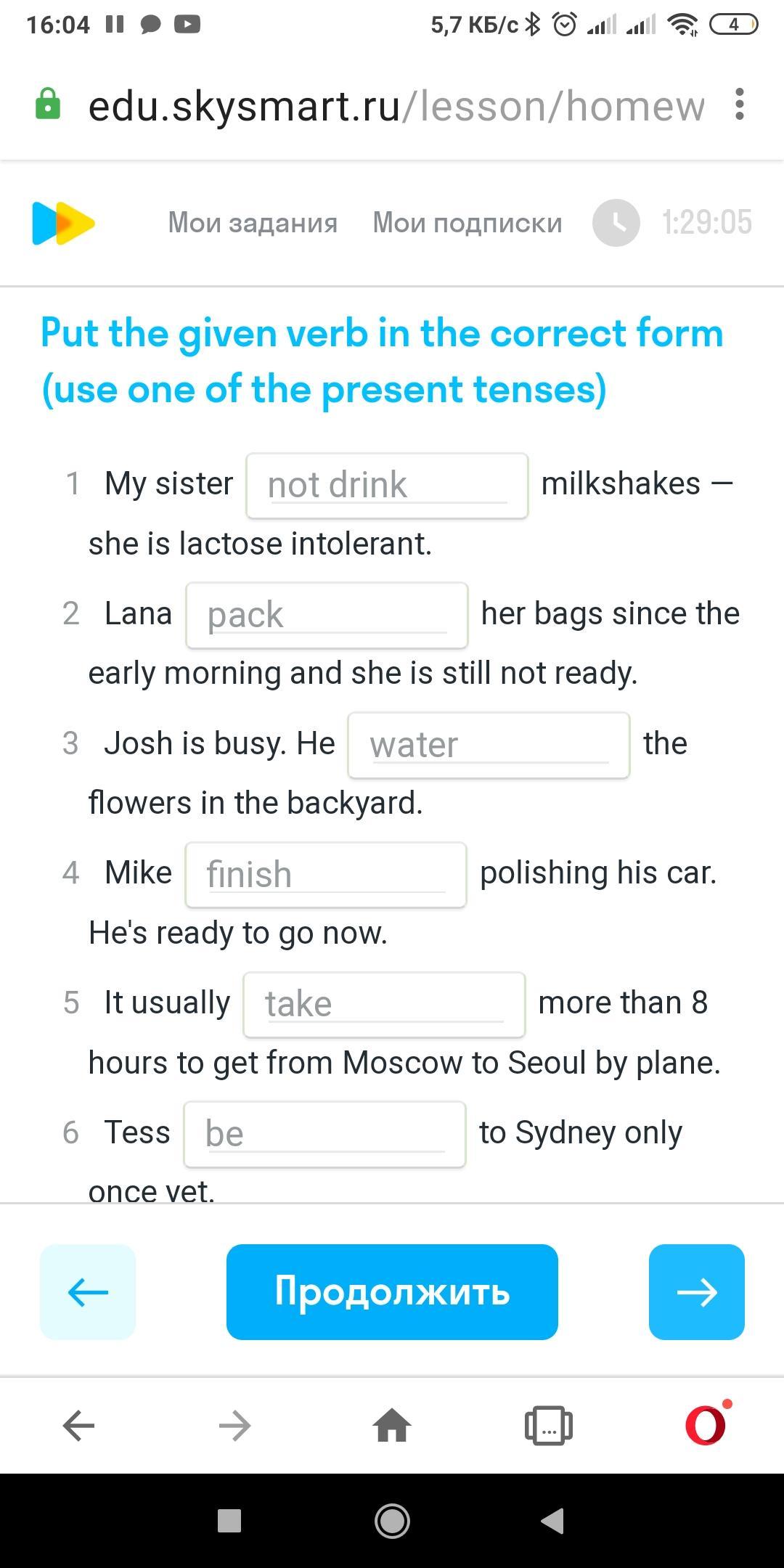Go to the next task with right arrow

click(x=697, y=1292)
